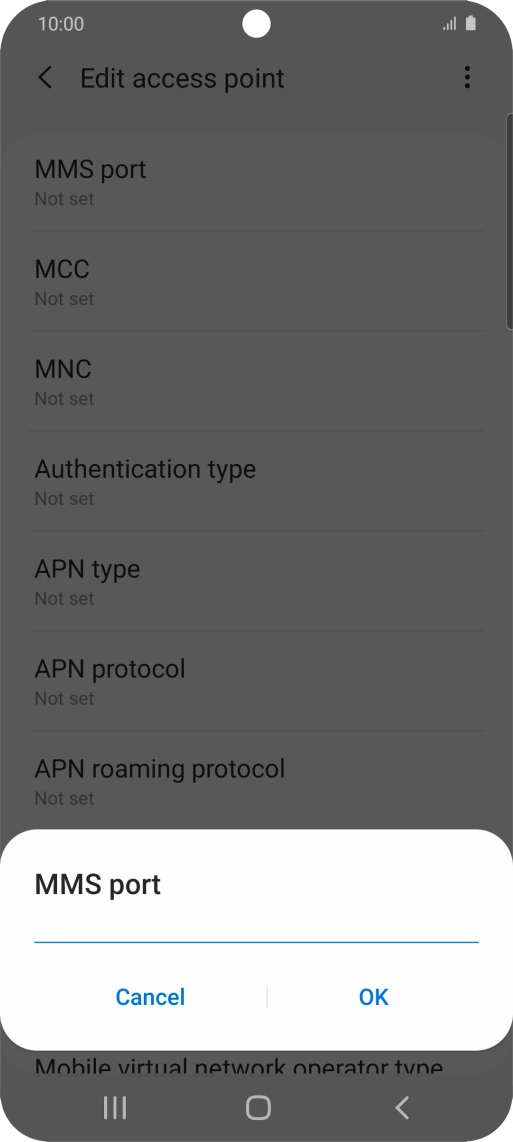Tap the MMS port text field
The width and height of the screenshot is (513, 1142).
coord(256,926)
